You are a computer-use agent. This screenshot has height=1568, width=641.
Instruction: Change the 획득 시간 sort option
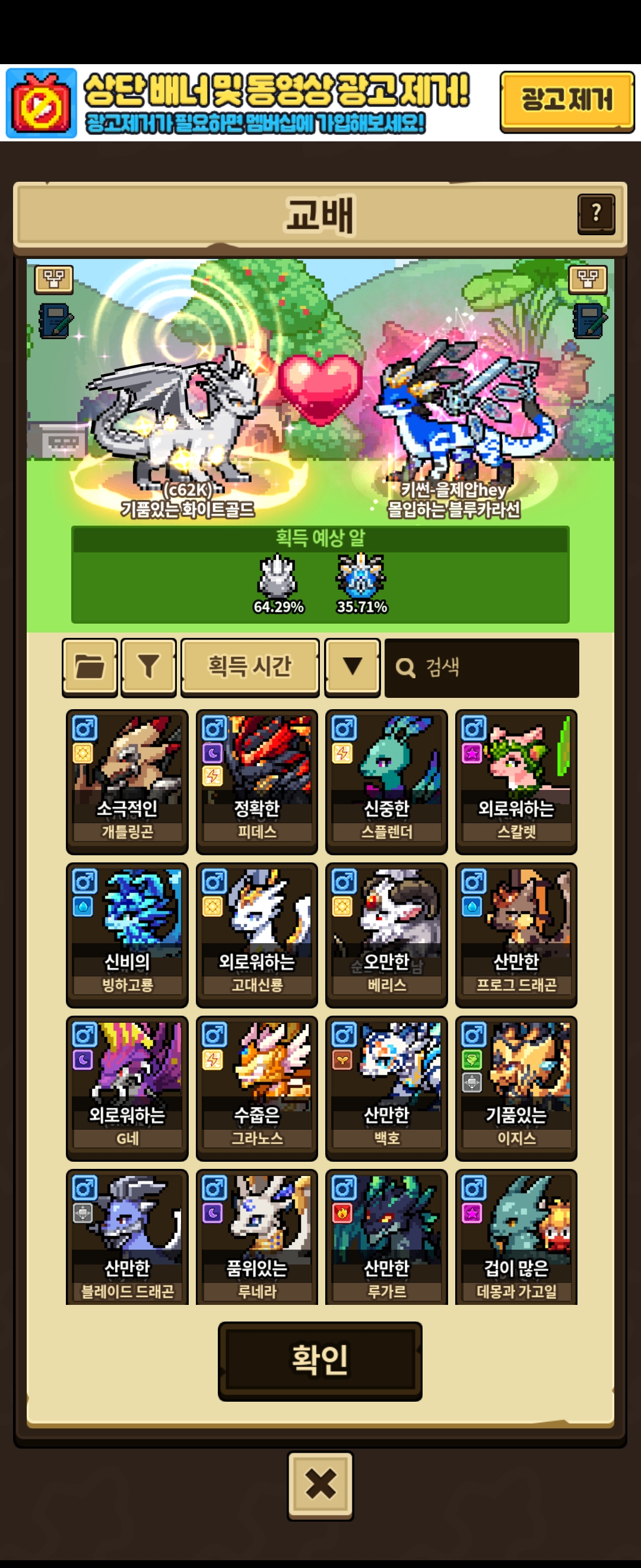[250, 667]
